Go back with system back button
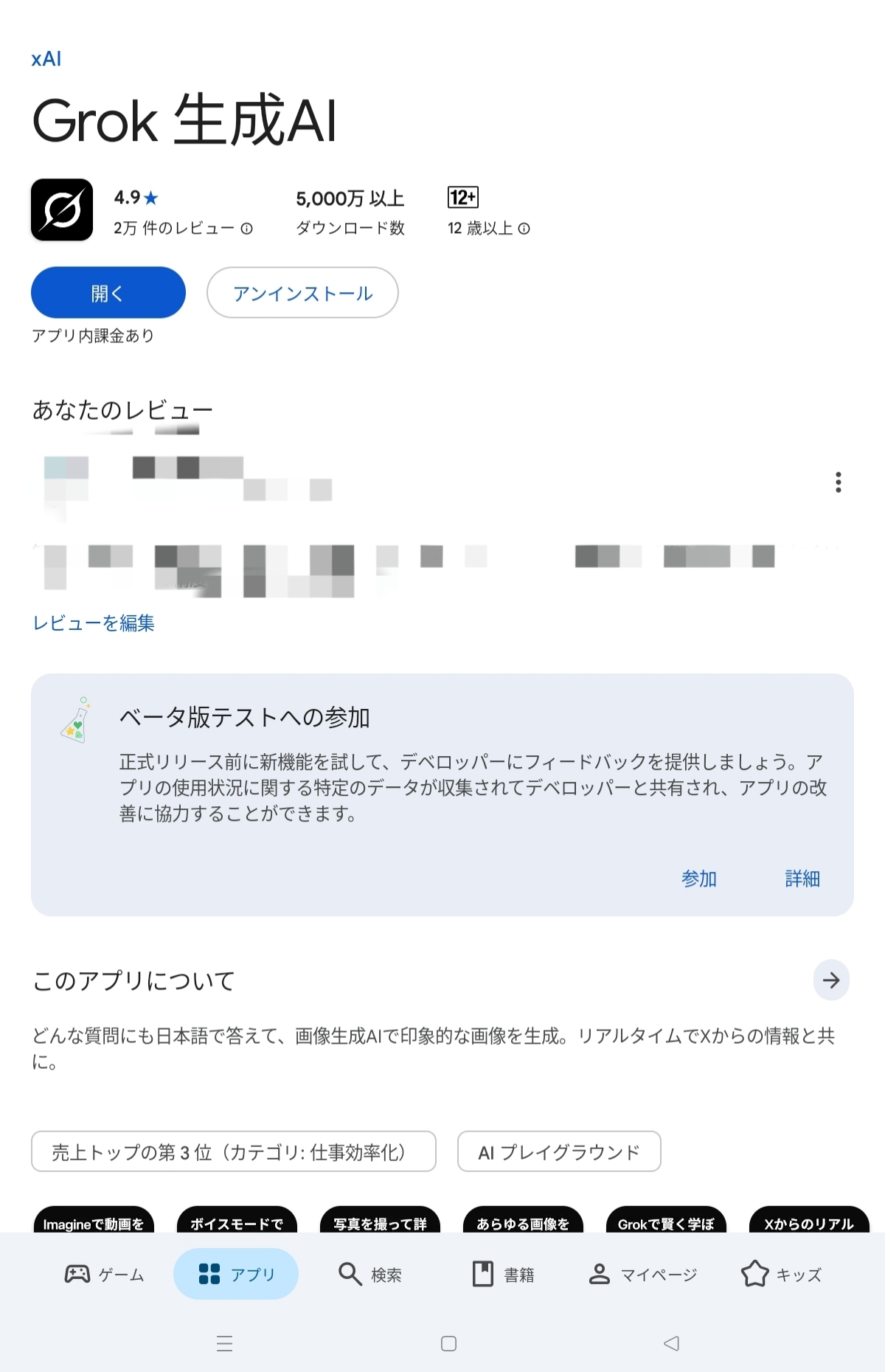Image resolution: width=885 pixels, height=1372 pixels. click(671, 1343)
